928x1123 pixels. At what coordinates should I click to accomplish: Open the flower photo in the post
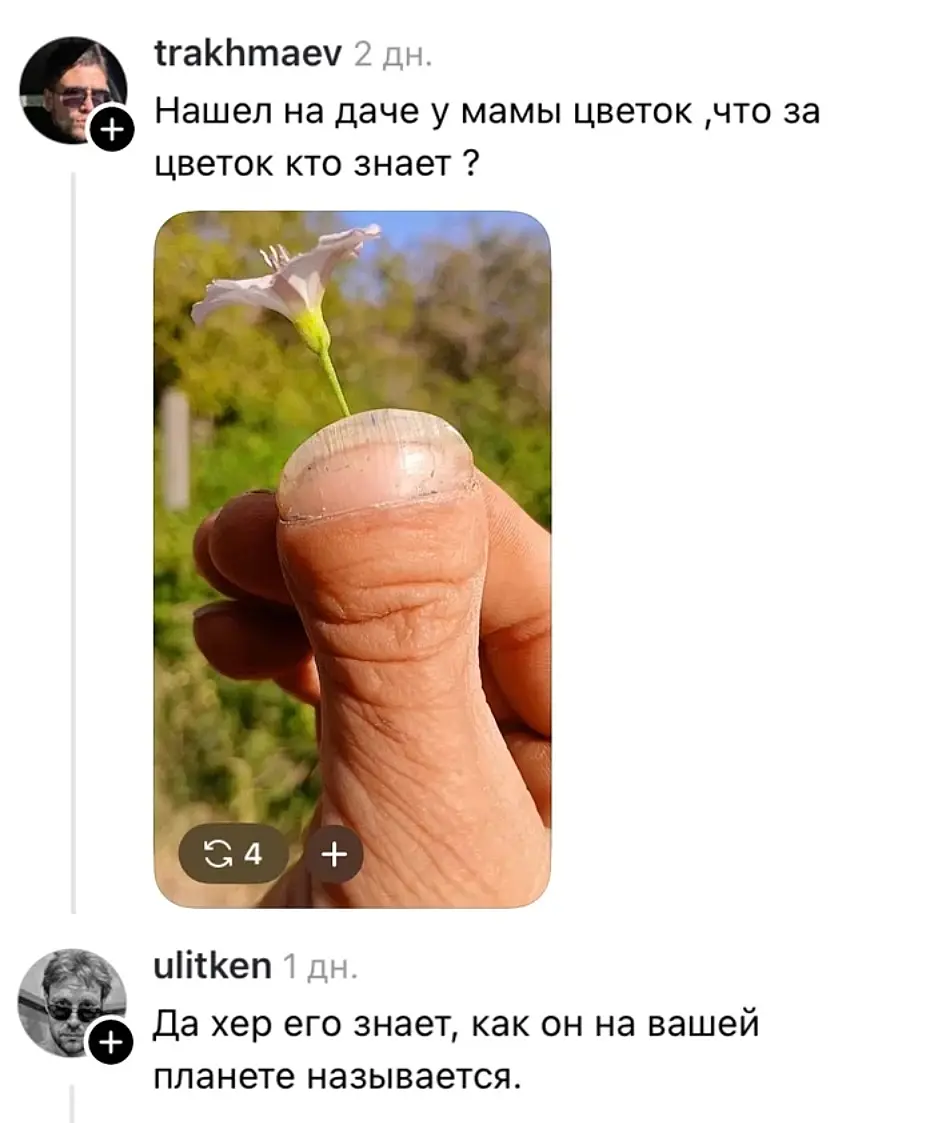pos(352,559)
